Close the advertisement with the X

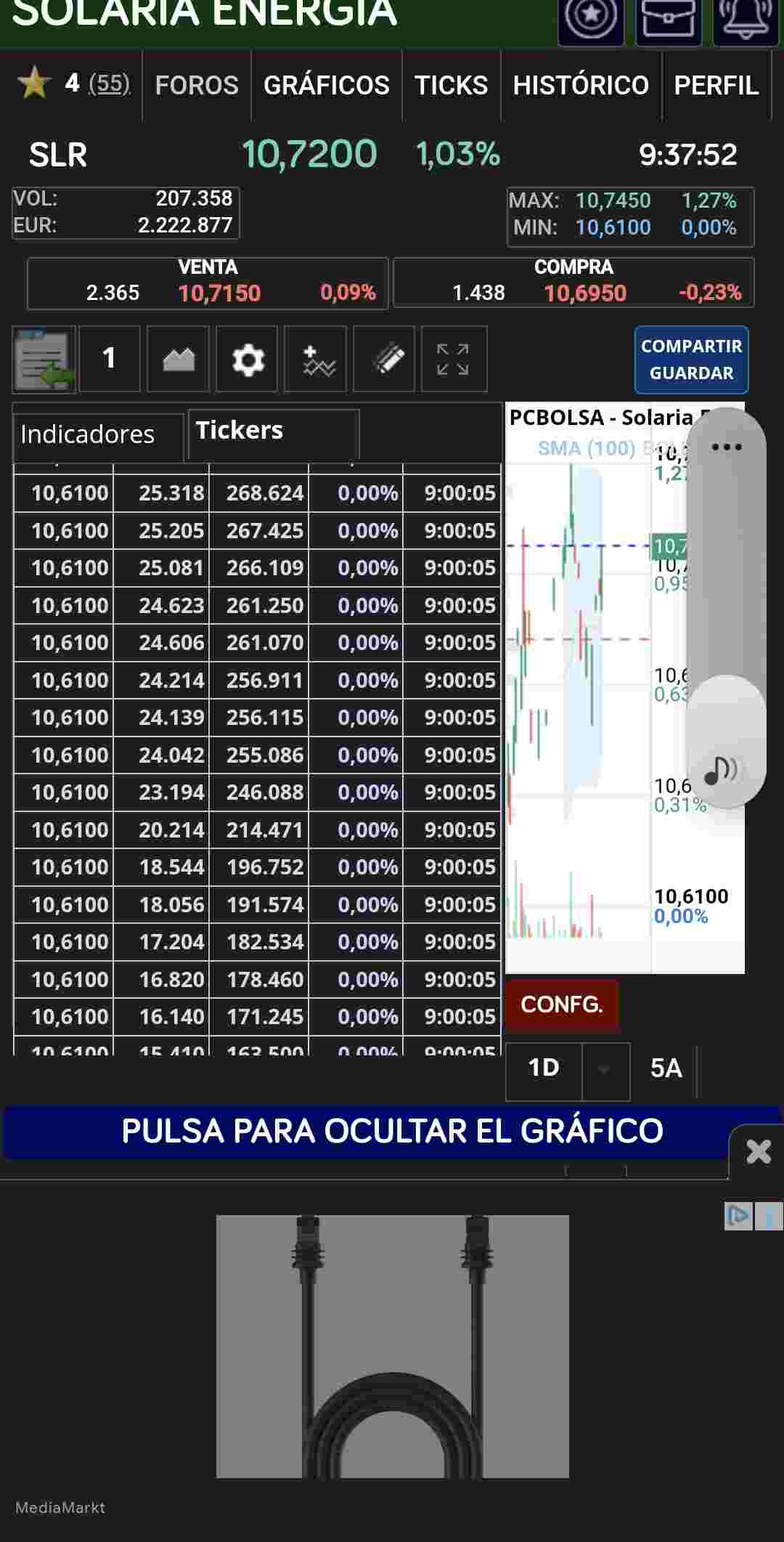[758, 1152]
